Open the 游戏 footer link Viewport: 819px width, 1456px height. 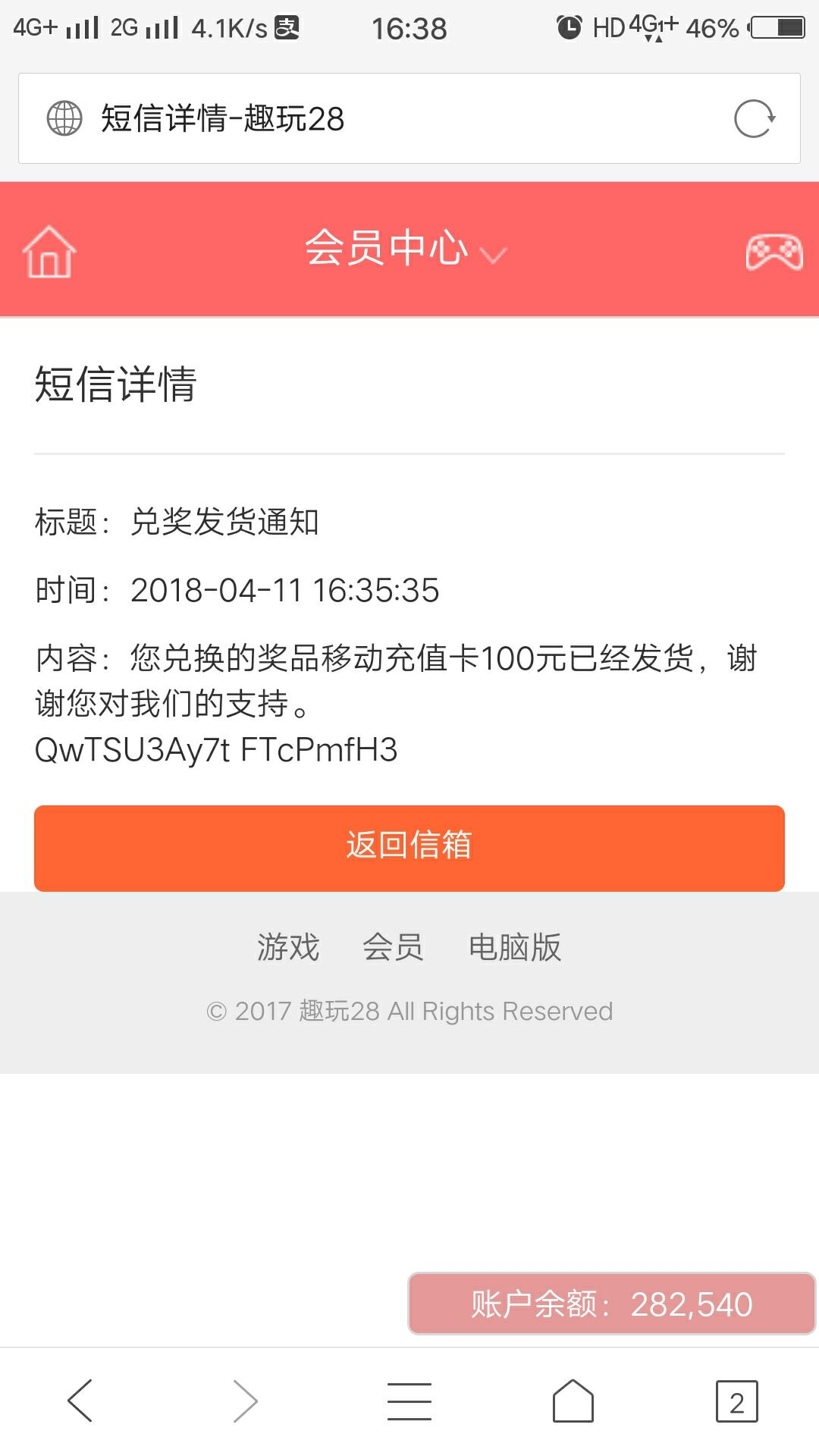tap(288, 947)
